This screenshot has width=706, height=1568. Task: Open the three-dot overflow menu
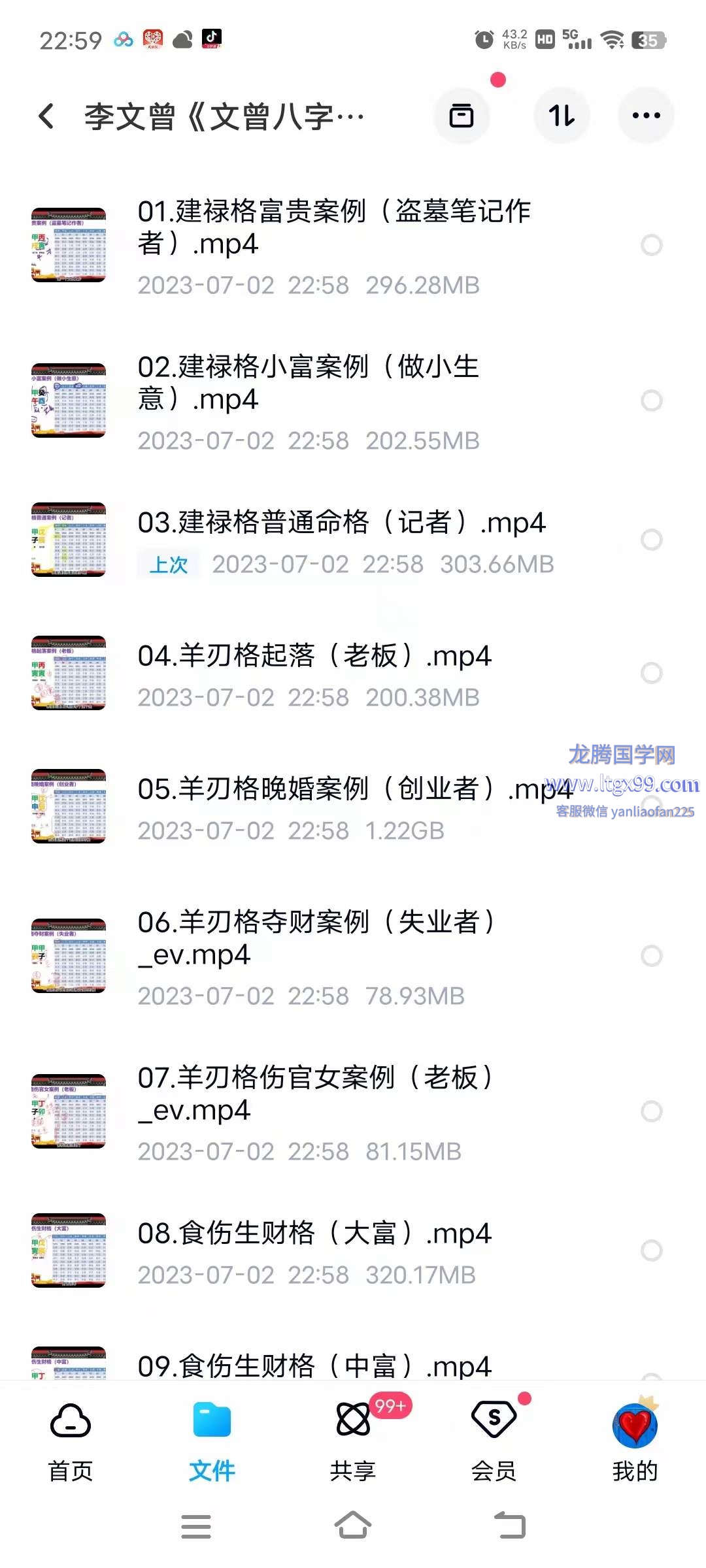646,116
